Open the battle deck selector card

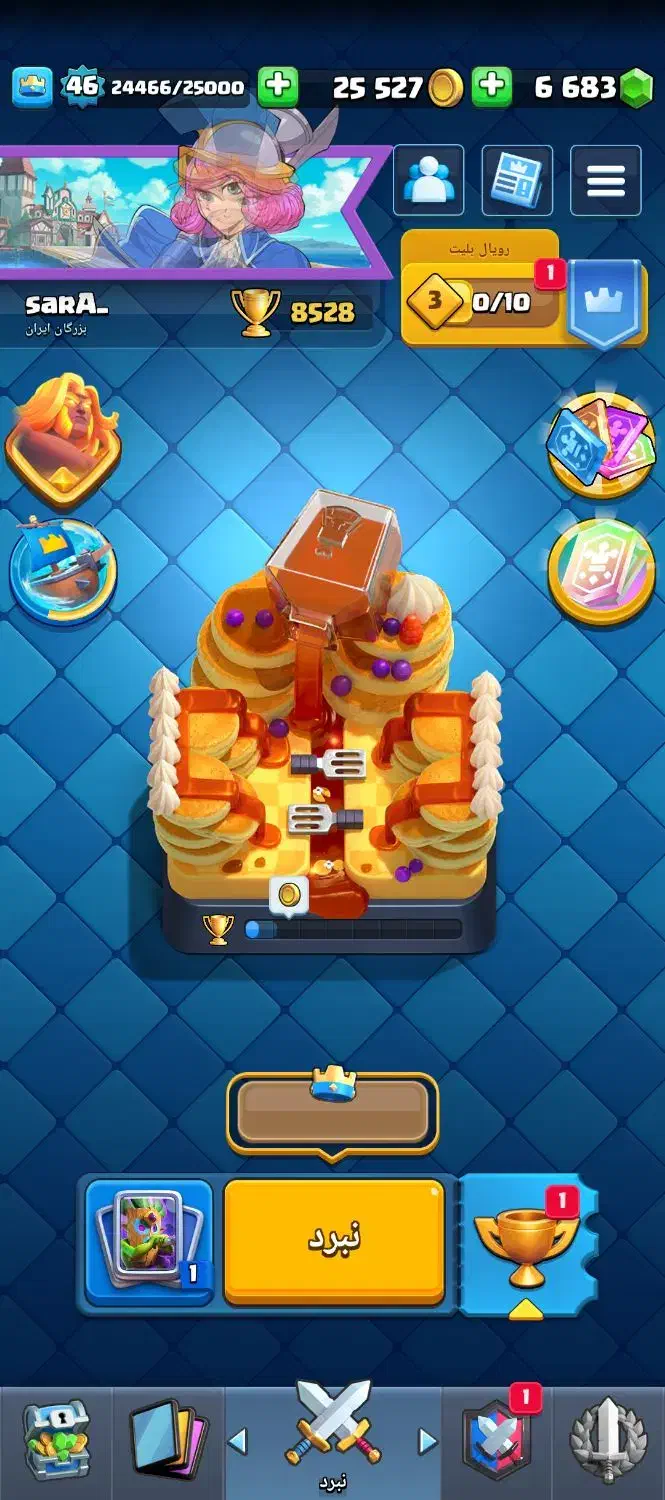tap(148, 1242)
